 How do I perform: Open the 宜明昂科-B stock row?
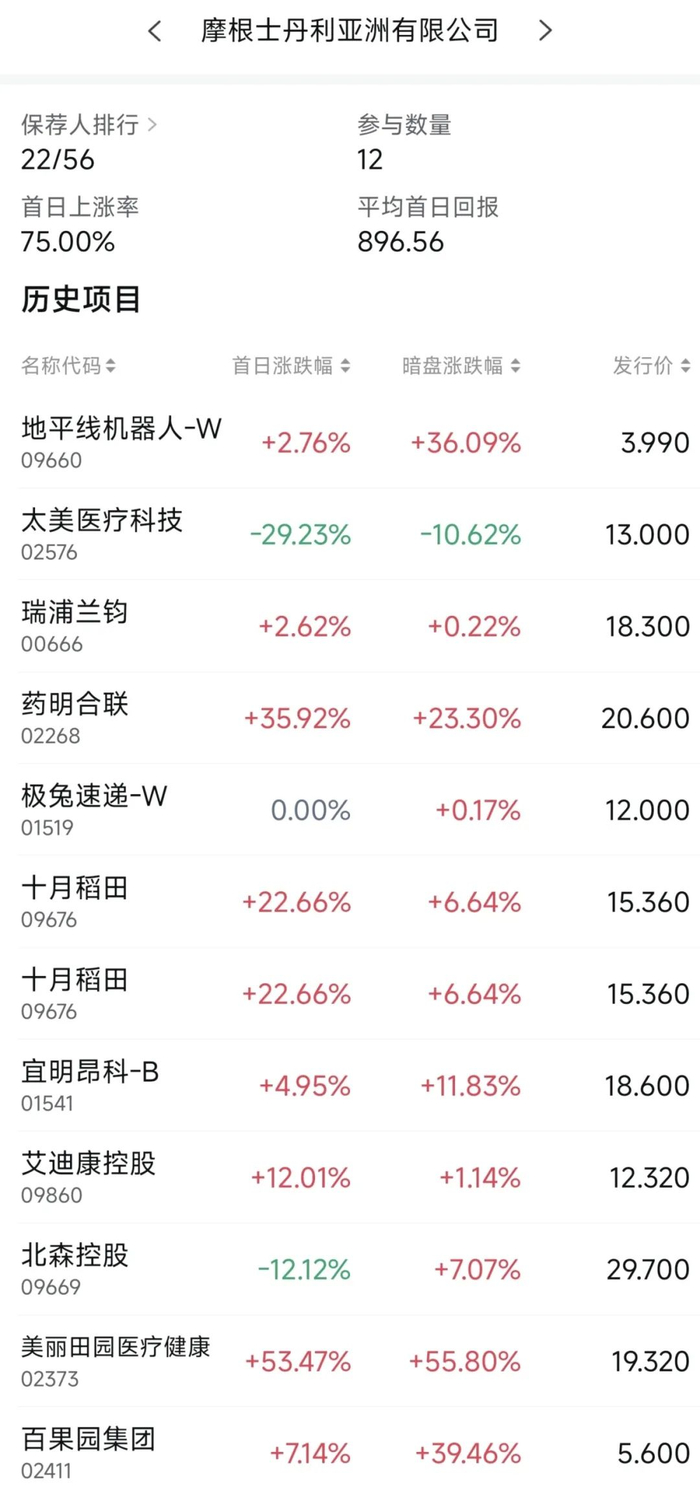[x=350, y=1086]
